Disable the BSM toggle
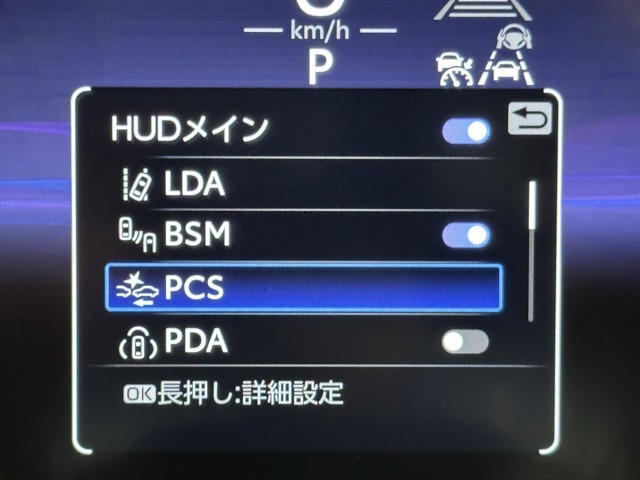Viewport: 640px width, 480px height. [x=466, y=236]
